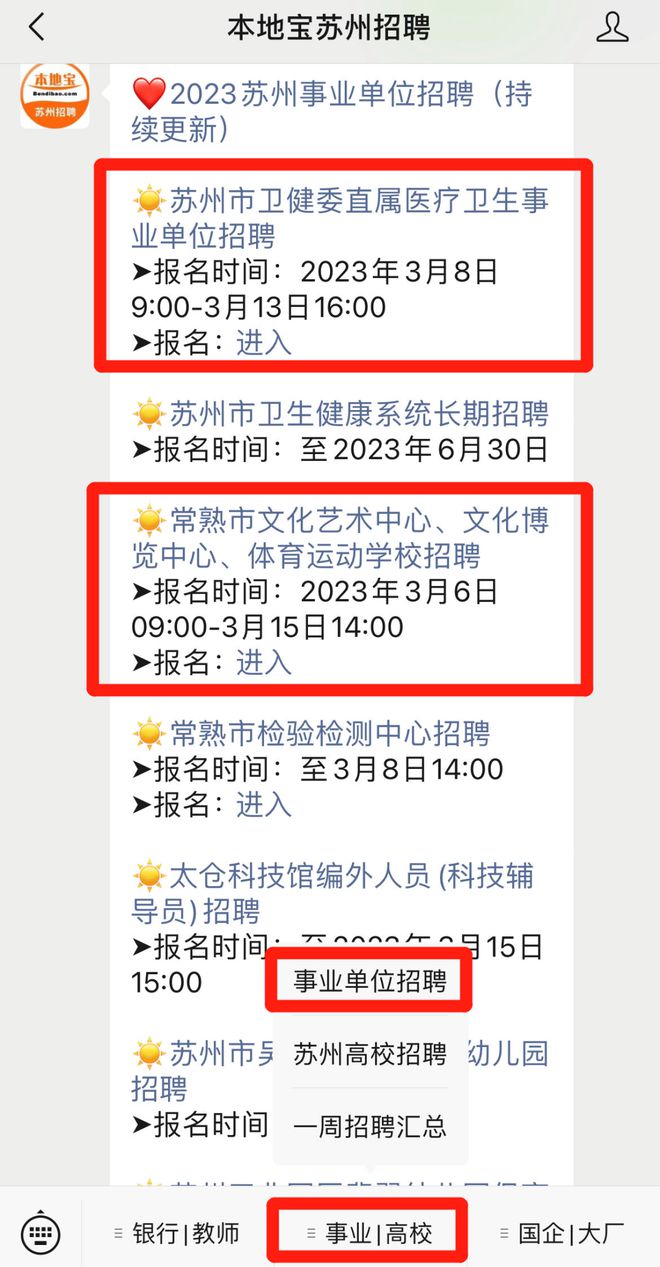Viewport: 660px width, 1267px height.
Task: Tap the 事业|高校 bottom menu
Action: pos(369,1233)
